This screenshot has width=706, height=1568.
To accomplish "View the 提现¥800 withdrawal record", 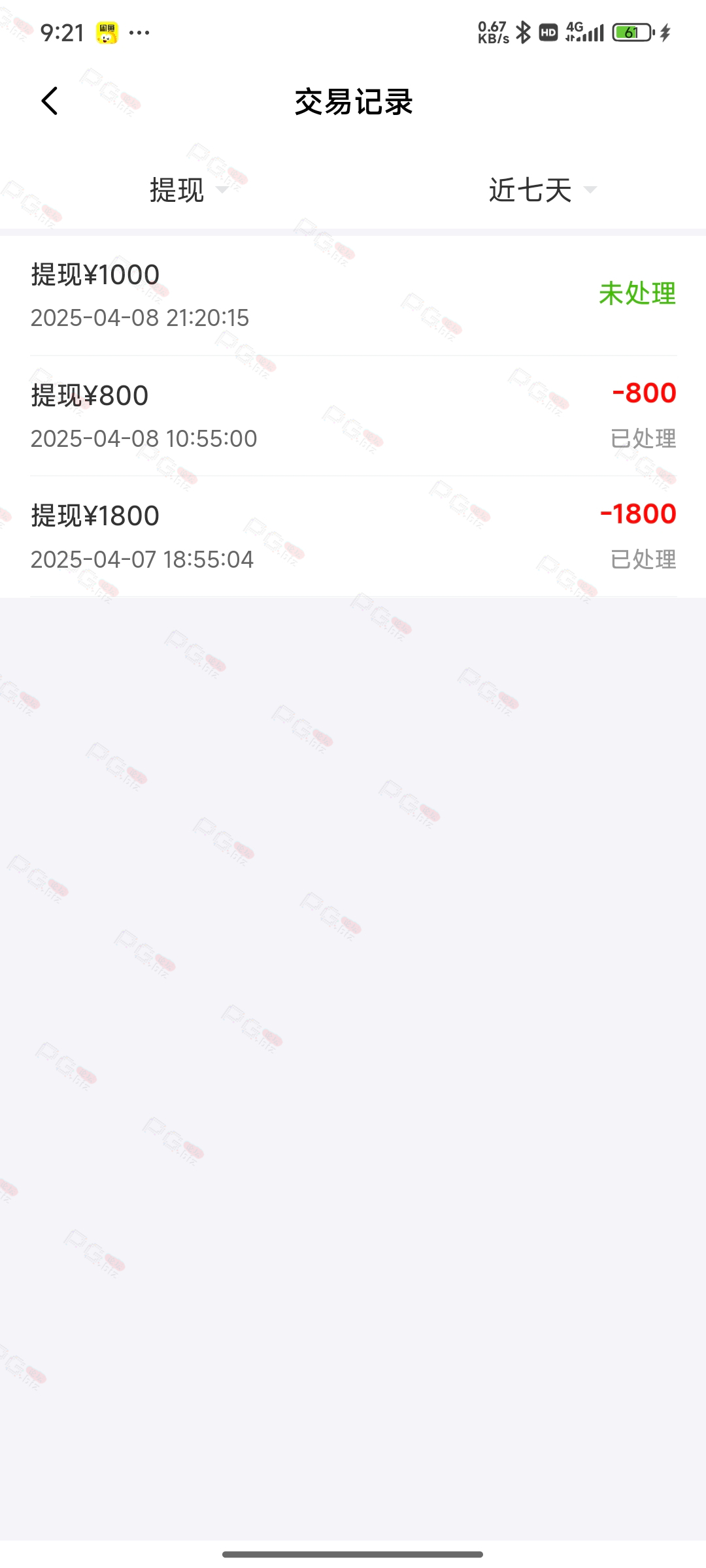I will pos(353,416).
